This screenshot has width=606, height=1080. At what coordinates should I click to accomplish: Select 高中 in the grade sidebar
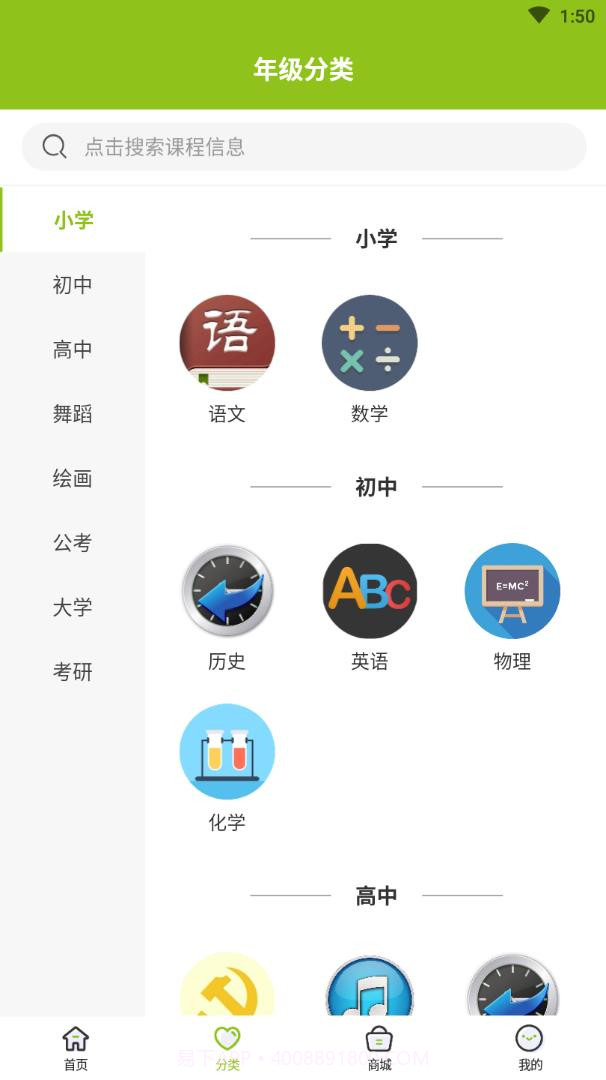(x=73, y=350)
